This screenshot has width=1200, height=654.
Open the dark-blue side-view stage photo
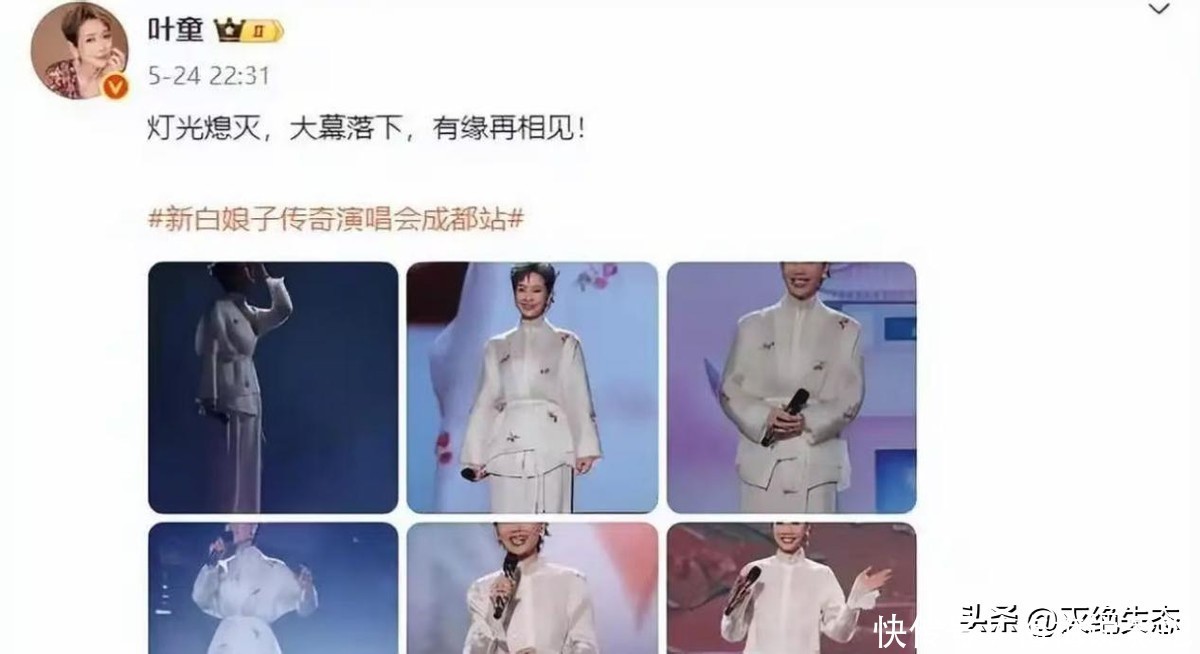(x=273, y=388)
